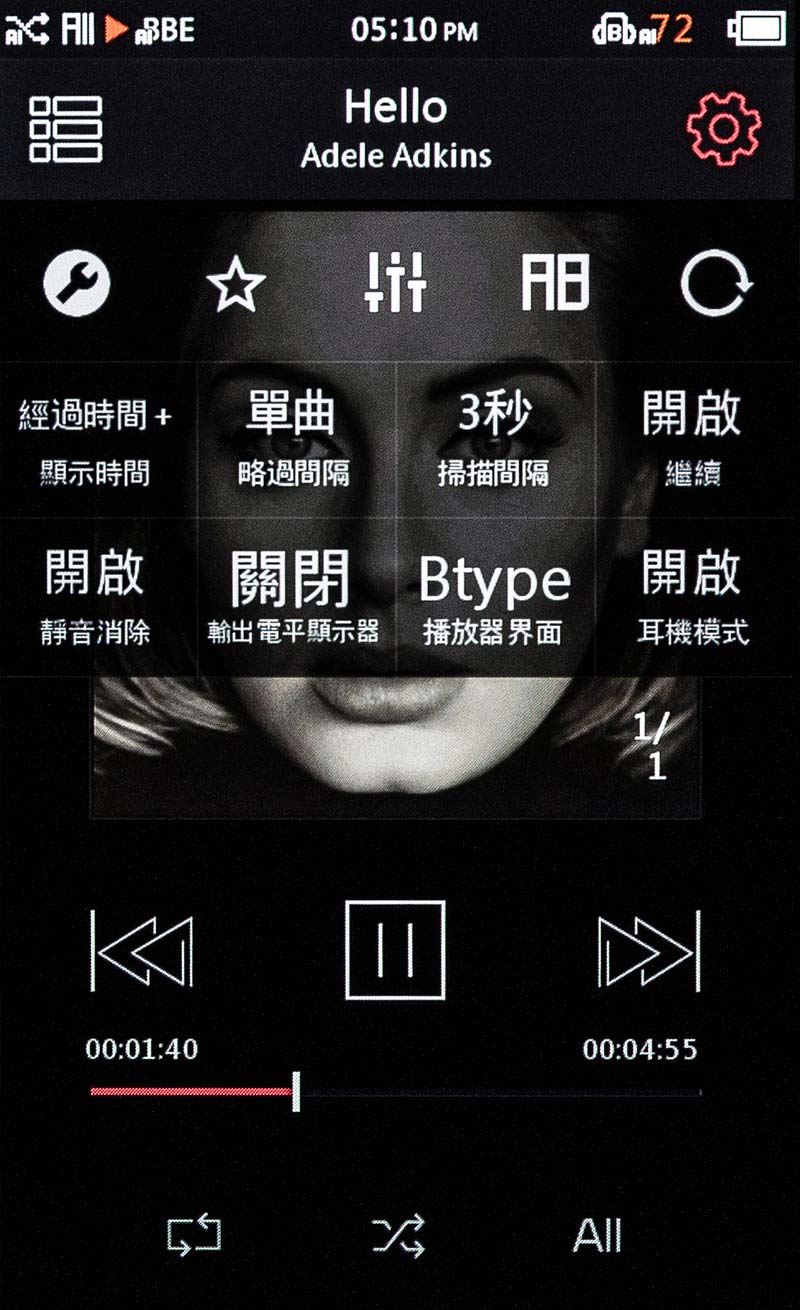This screenshot has height=1310, width=800.
Task: Change the 播放器界面 Btype player interface
Action: pos(496,597)
